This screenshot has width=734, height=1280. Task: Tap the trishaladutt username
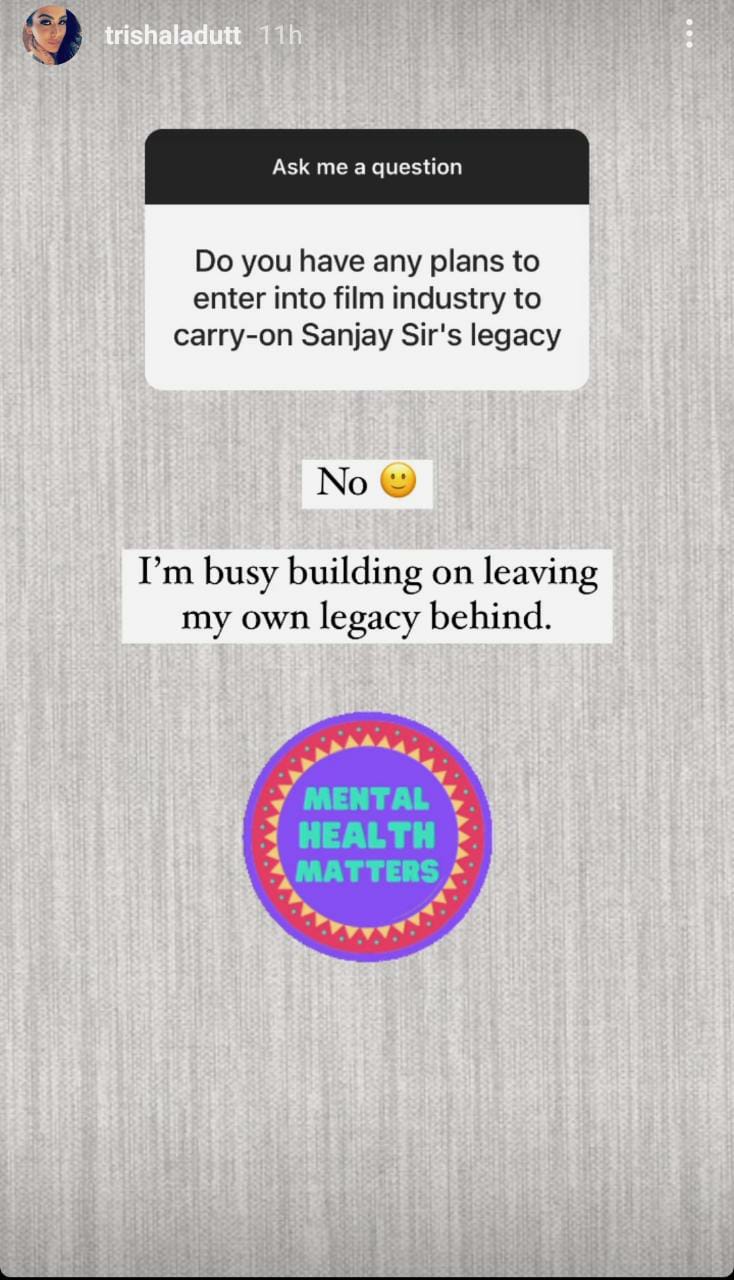(172, 36)
